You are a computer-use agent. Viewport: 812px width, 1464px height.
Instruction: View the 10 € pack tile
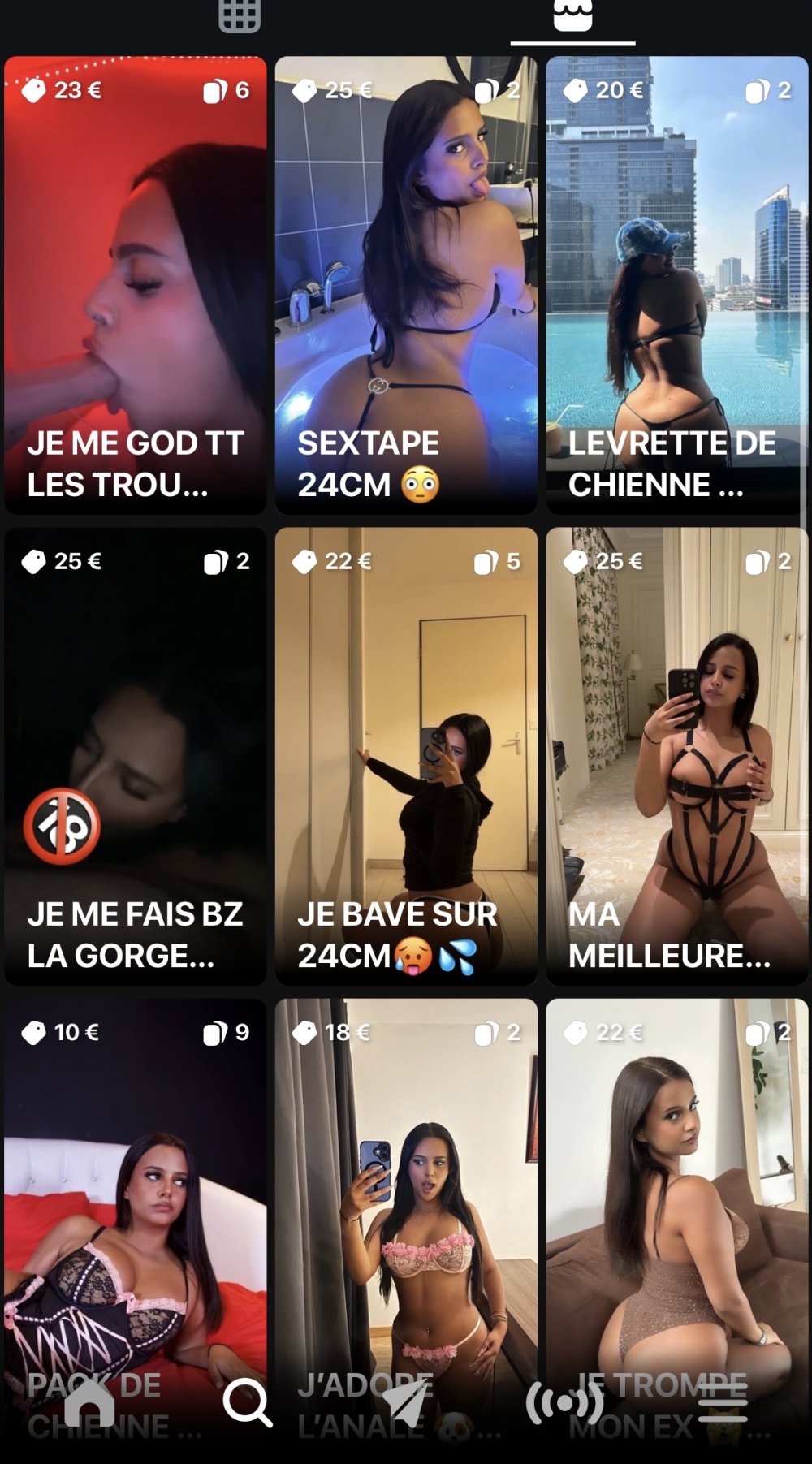[136, 1202]
